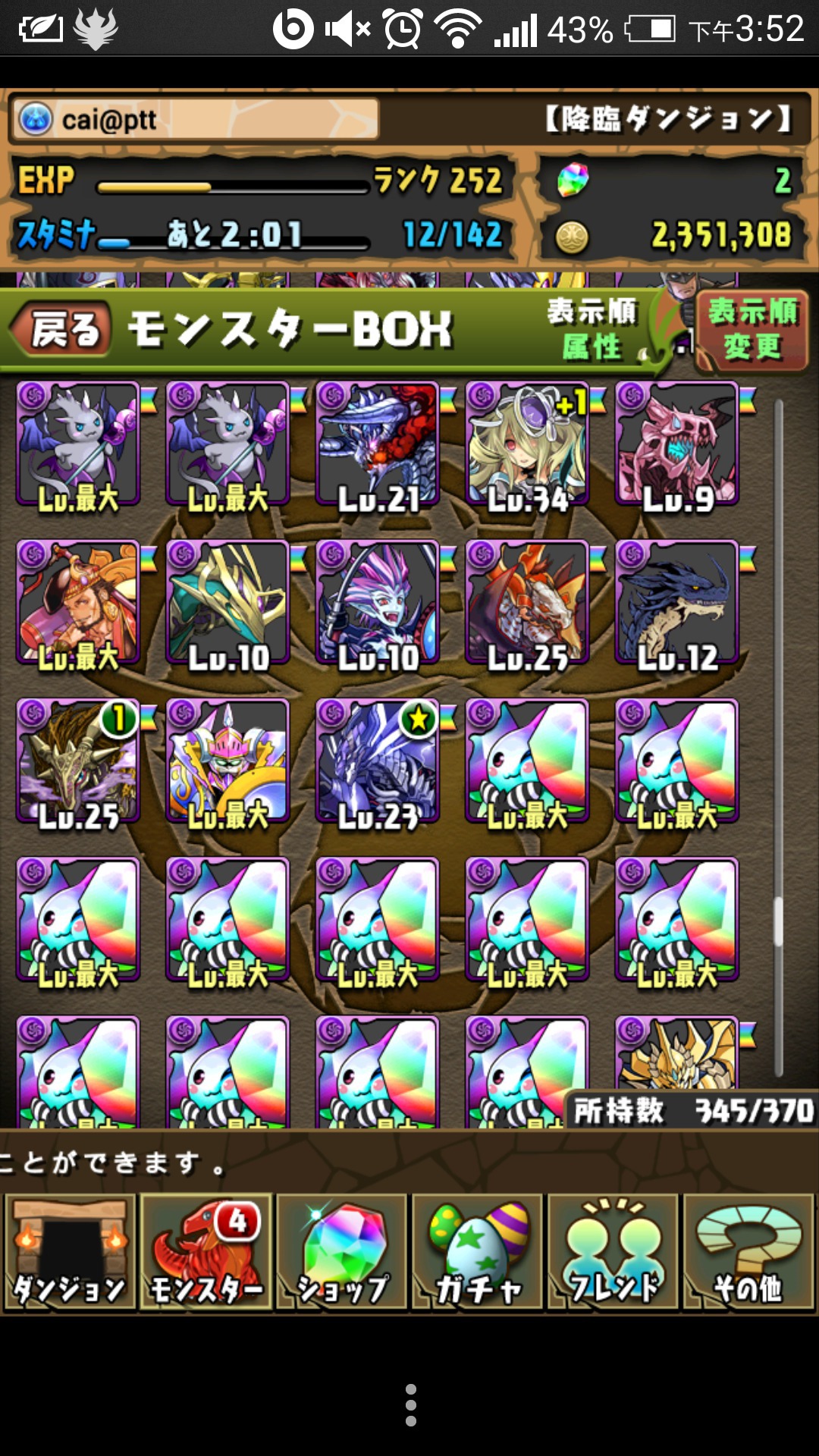
Task: Open the ショップ tab
Action: (341, 1252)
